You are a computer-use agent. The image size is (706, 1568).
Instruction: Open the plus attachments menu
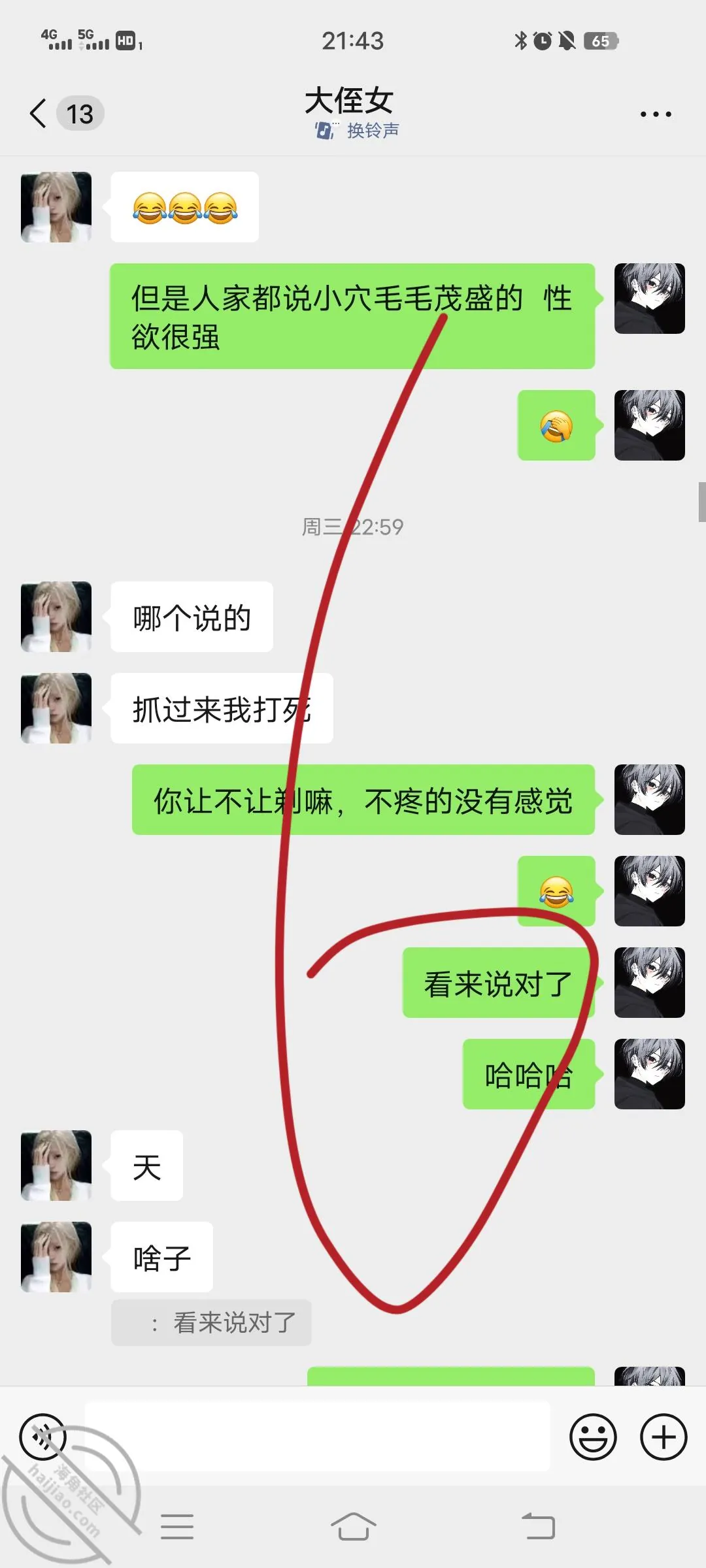point(664,1437)
